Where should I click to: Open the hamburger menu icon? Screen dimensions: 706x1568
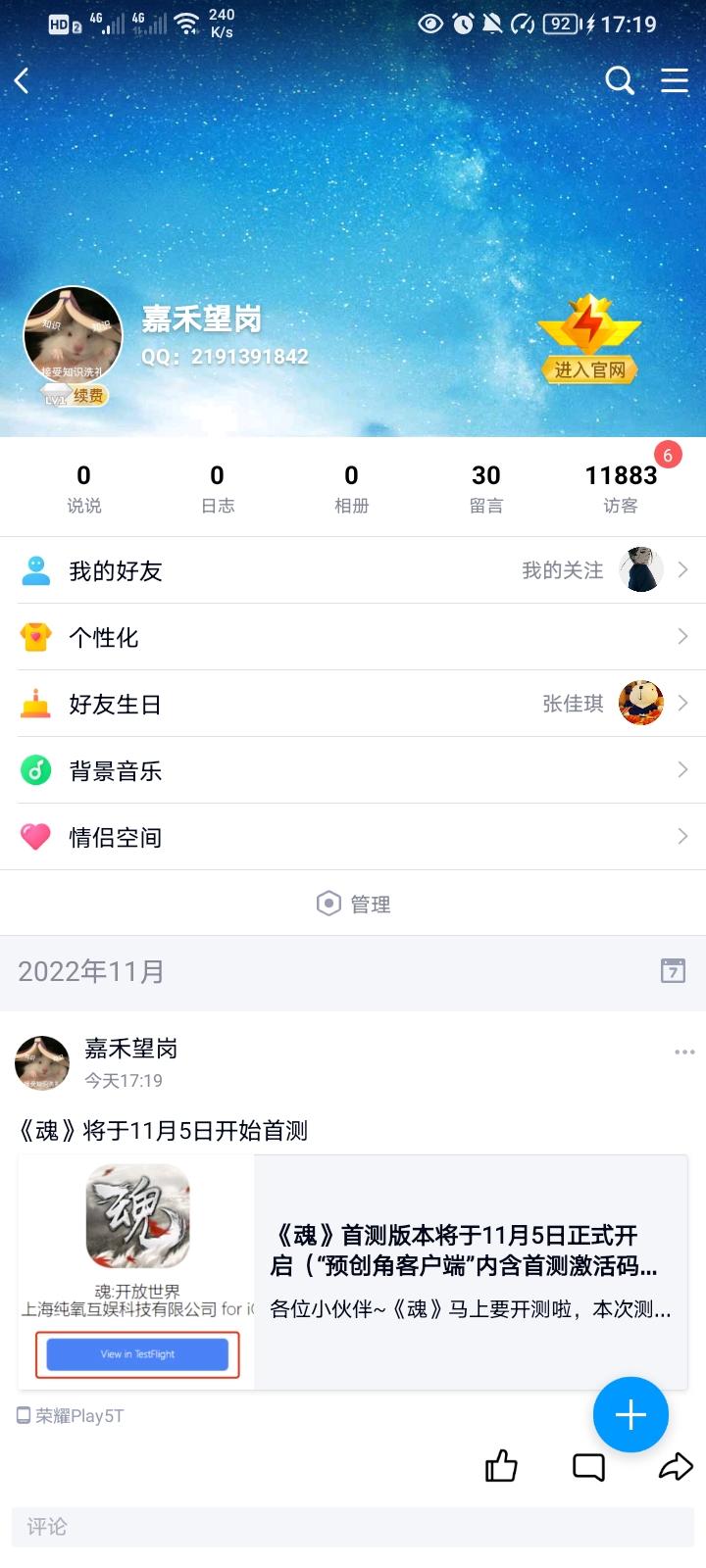pos(675,81)
